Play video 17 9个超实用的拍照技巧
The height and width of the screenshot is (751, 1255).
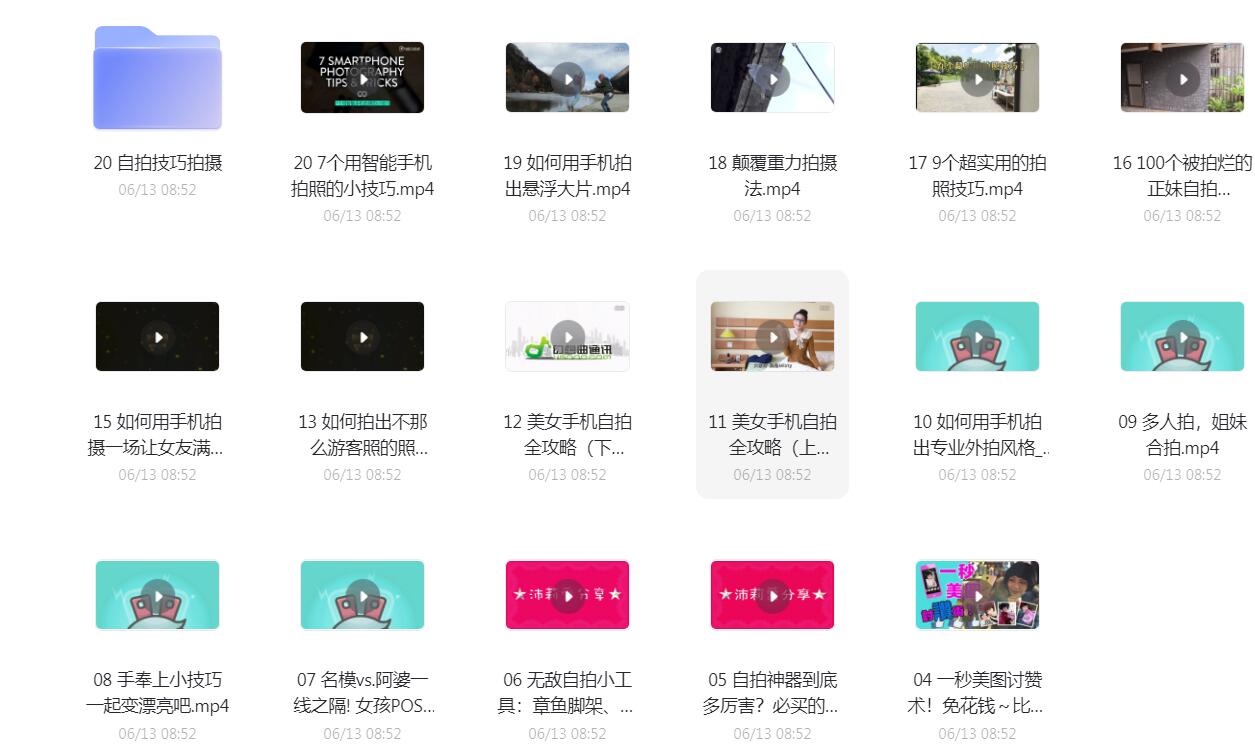coord(977,78)
